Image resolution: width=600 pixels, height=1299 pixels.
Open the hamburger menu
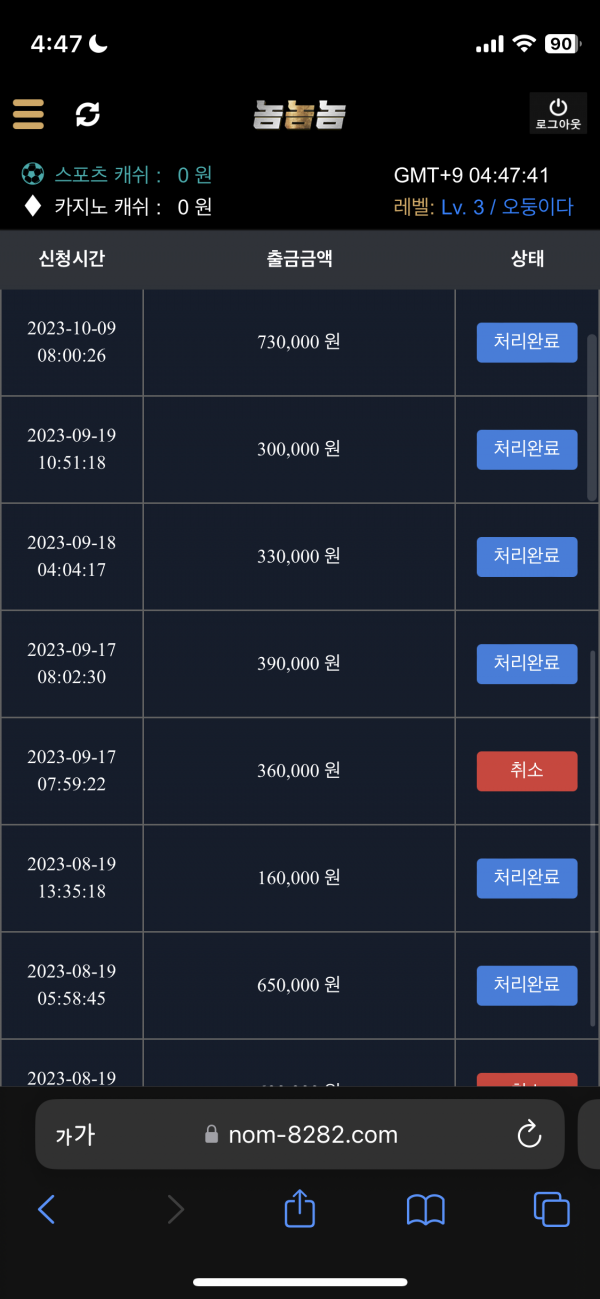tap(28, 114)
